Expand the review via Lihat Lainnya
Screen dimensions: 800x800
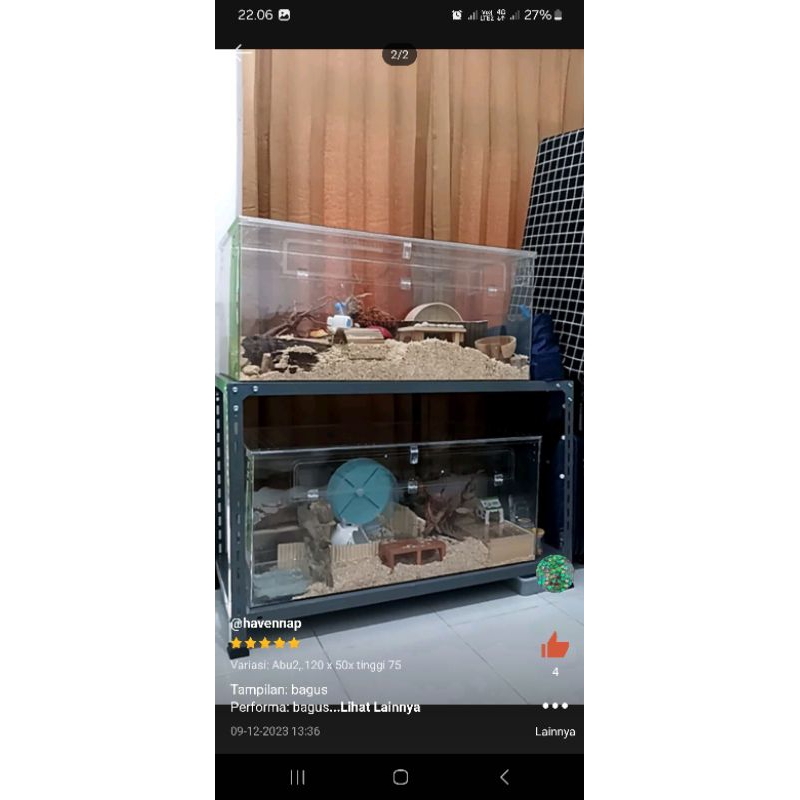380,707
